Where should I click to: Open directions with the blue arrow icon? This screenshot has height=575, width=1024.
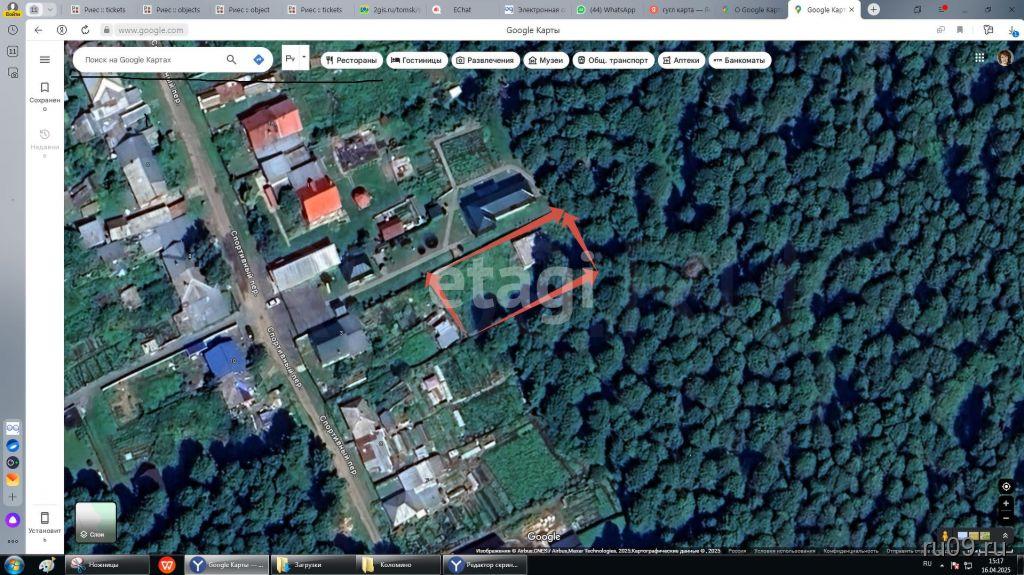coord(258,60)
